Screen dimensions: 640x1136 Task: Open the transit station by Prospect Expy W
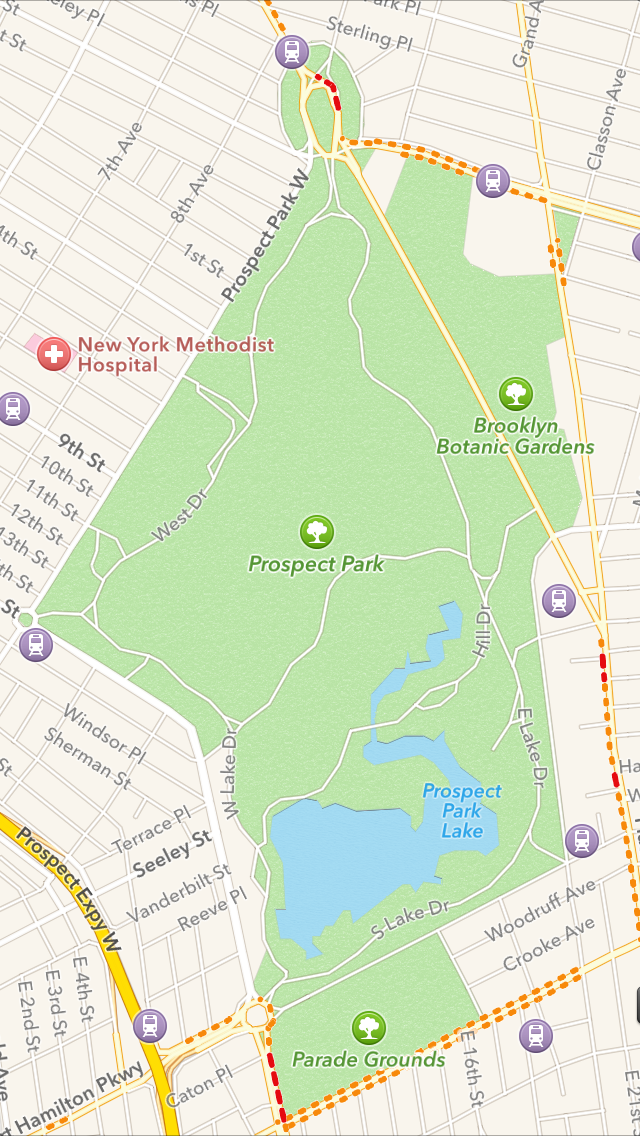pos(150,1026)
